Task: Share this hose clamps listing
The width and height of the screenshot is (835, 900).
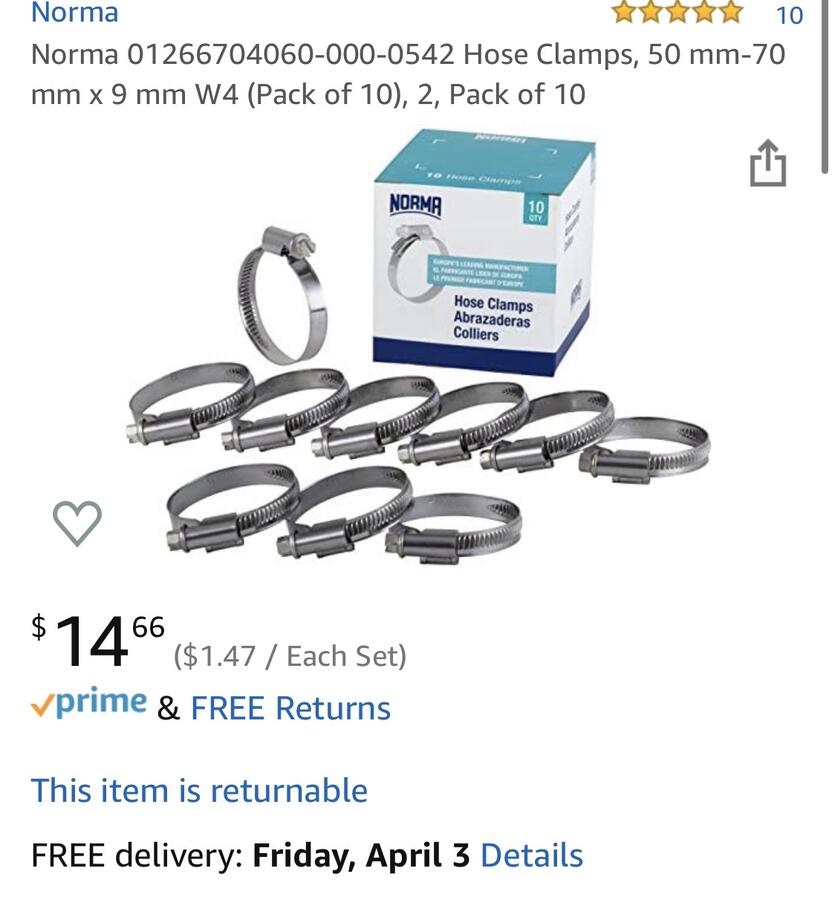Action: coord(767,164)
